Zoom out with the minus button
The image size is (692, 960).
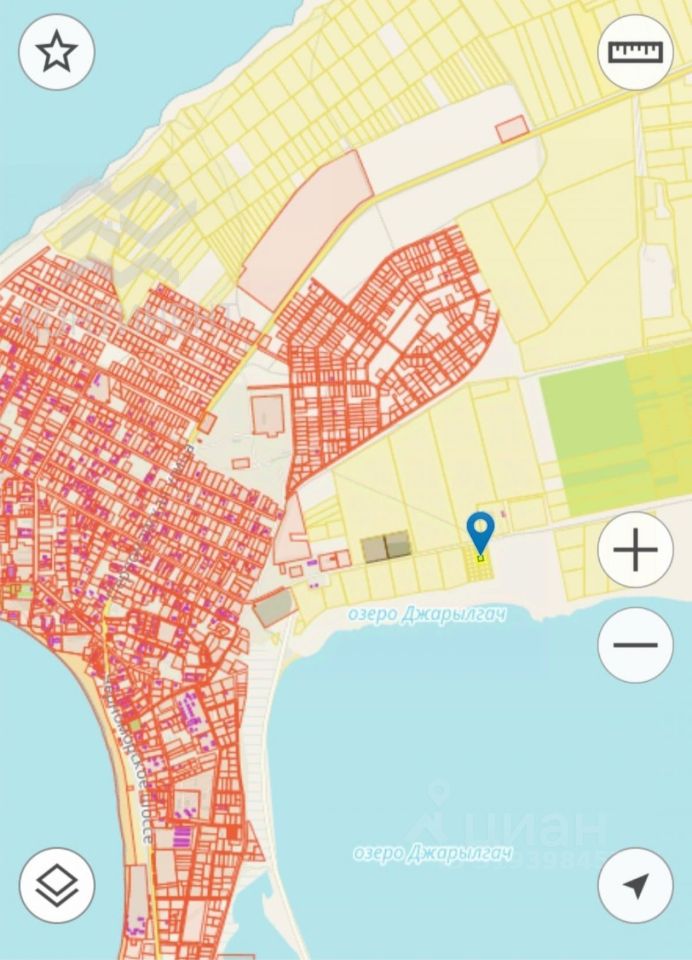click(635, 645)
